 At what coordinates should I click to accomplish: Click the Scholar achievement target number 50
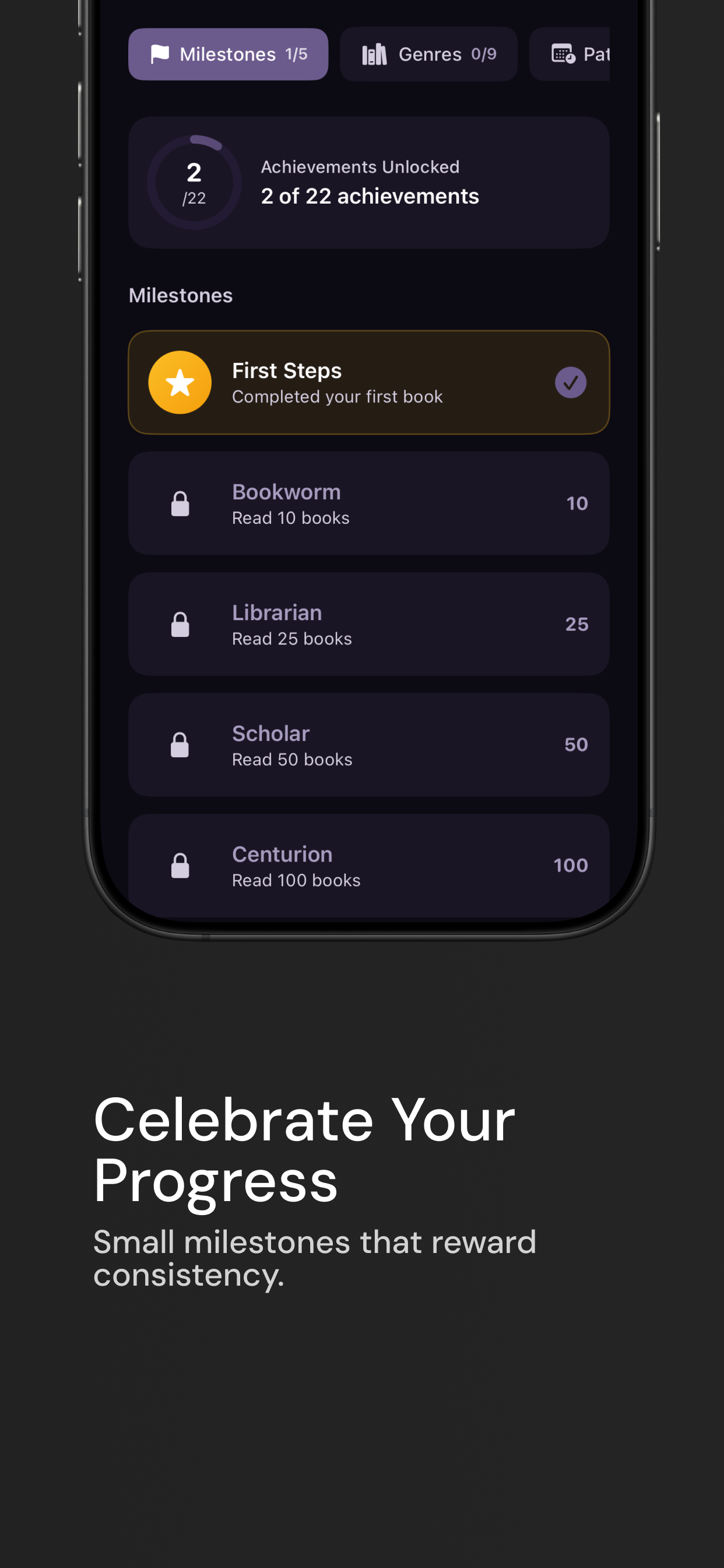(576, 744)
